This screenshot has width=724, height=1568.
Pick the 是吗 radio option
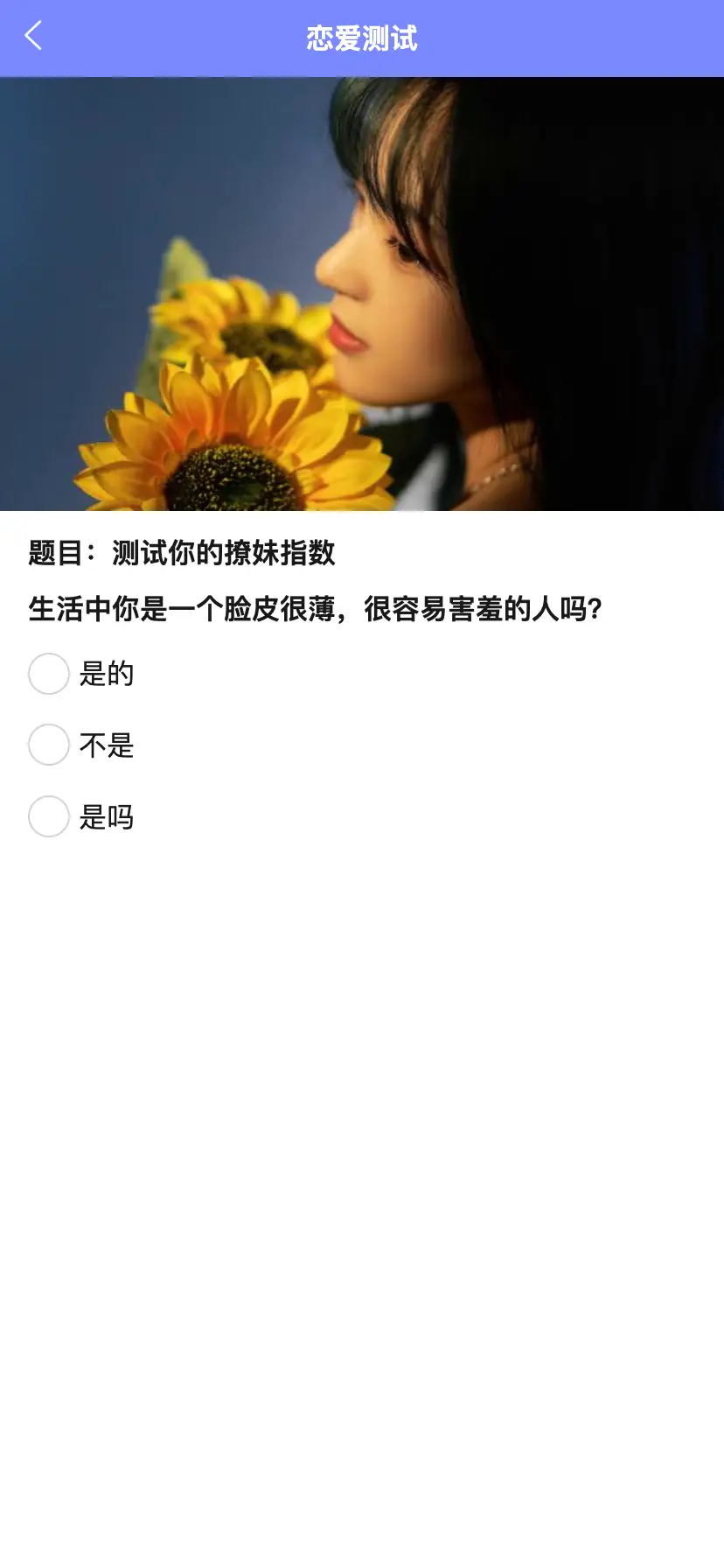[49, 816]
